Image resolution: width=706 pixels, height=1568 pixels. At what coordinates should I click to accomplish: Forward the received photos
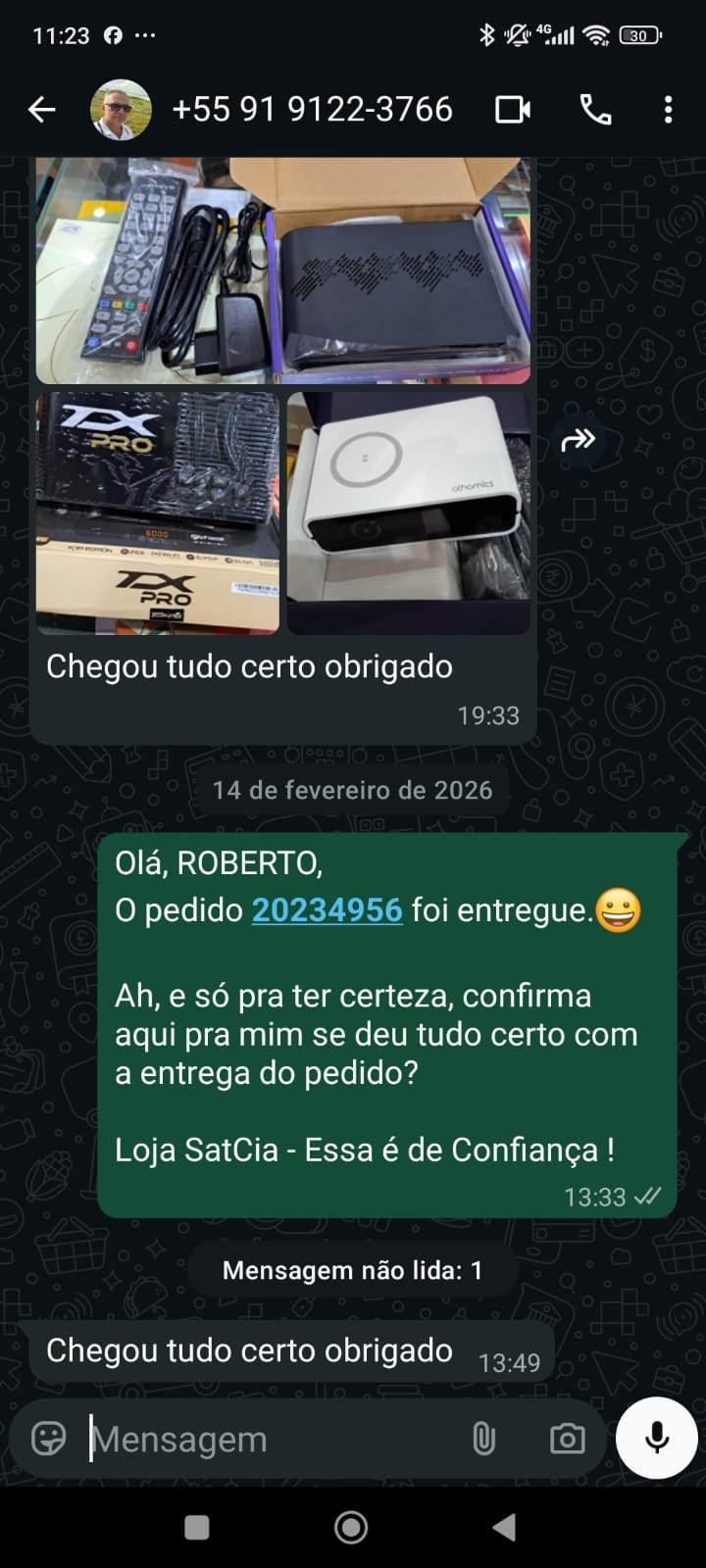[578, 440]
